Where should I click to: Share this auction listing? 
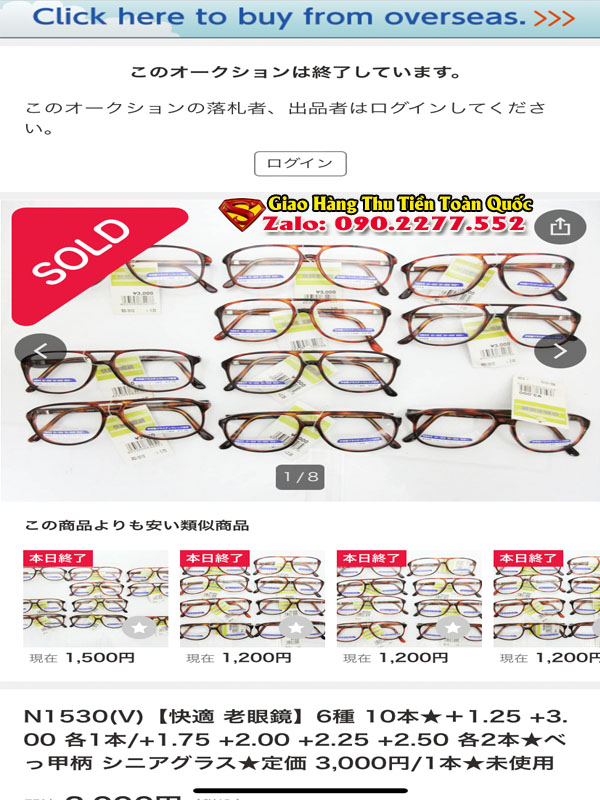tap(559, 227)
